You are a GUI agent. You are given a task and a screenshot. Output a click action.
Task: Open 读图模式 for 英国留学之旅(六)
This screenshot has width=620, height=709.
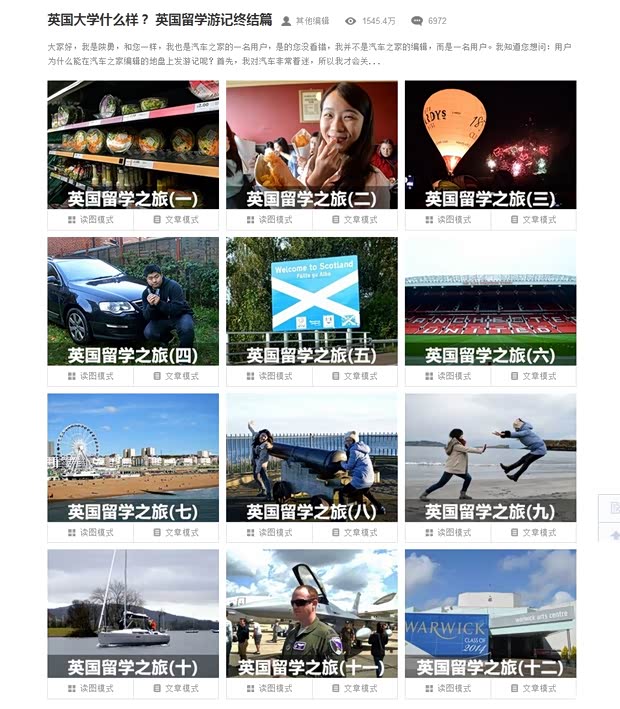pos(447,376)
